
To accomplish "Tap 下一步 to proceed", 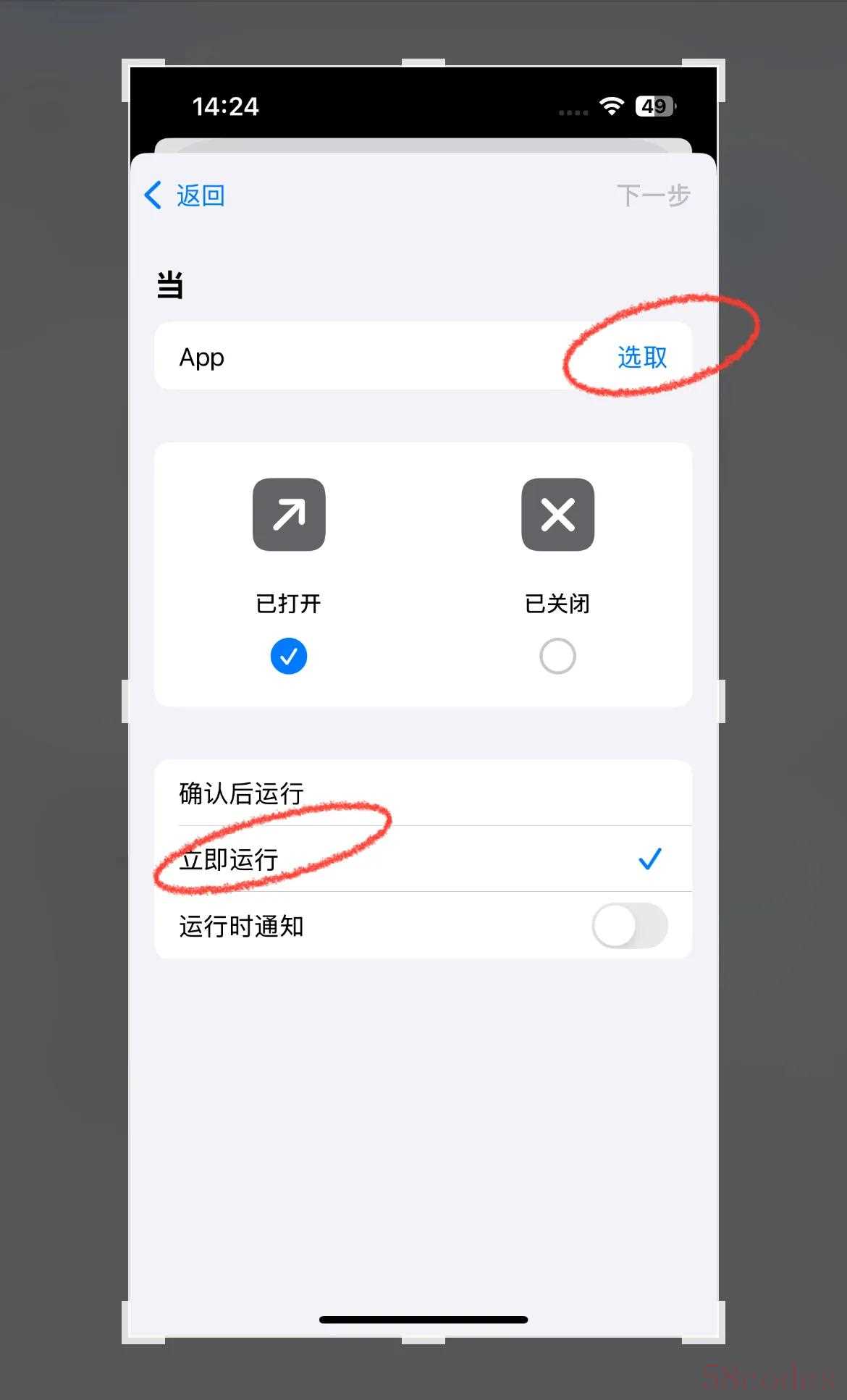I will click(x=653, y=195).
